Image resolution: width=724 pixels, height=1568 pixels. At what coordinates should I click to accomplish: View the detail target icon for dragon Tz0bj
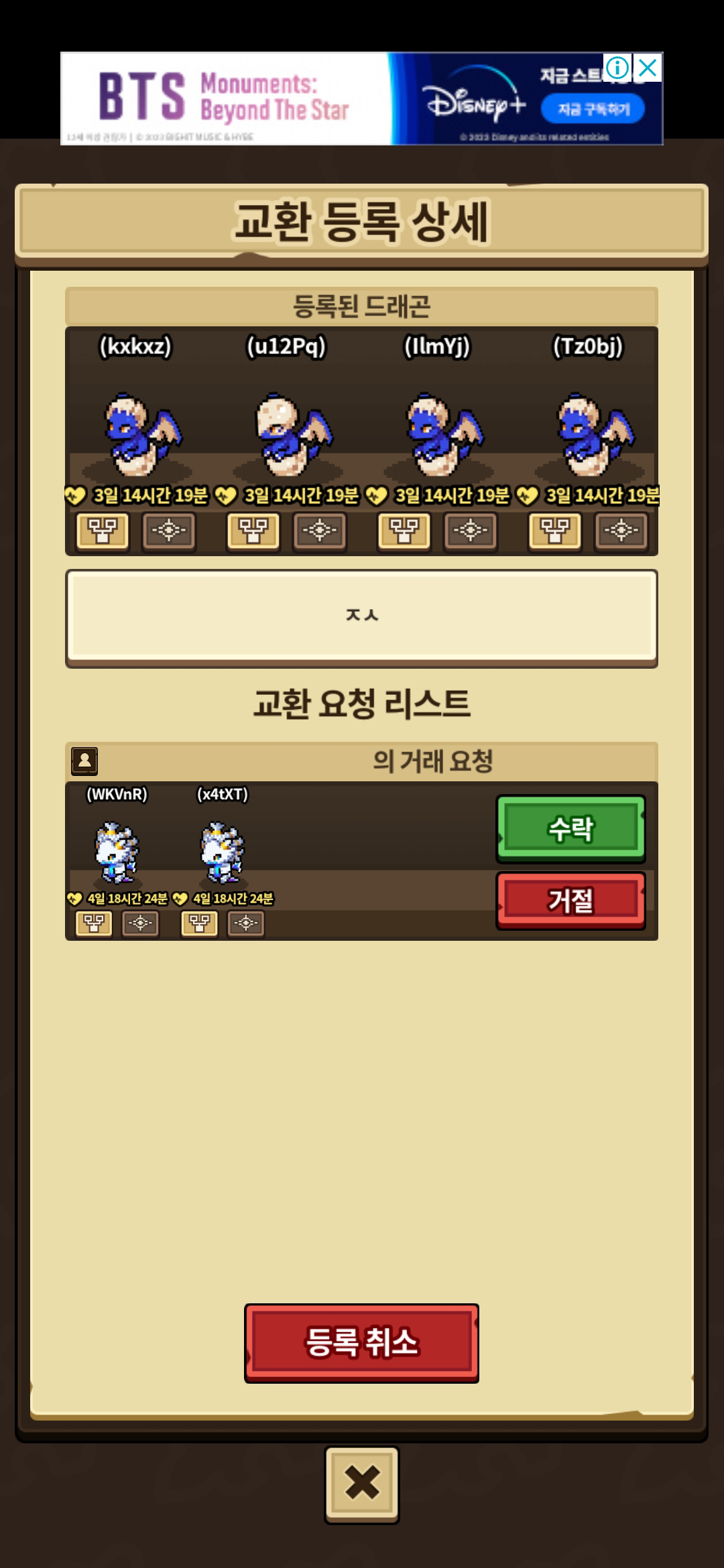(621, 531)
